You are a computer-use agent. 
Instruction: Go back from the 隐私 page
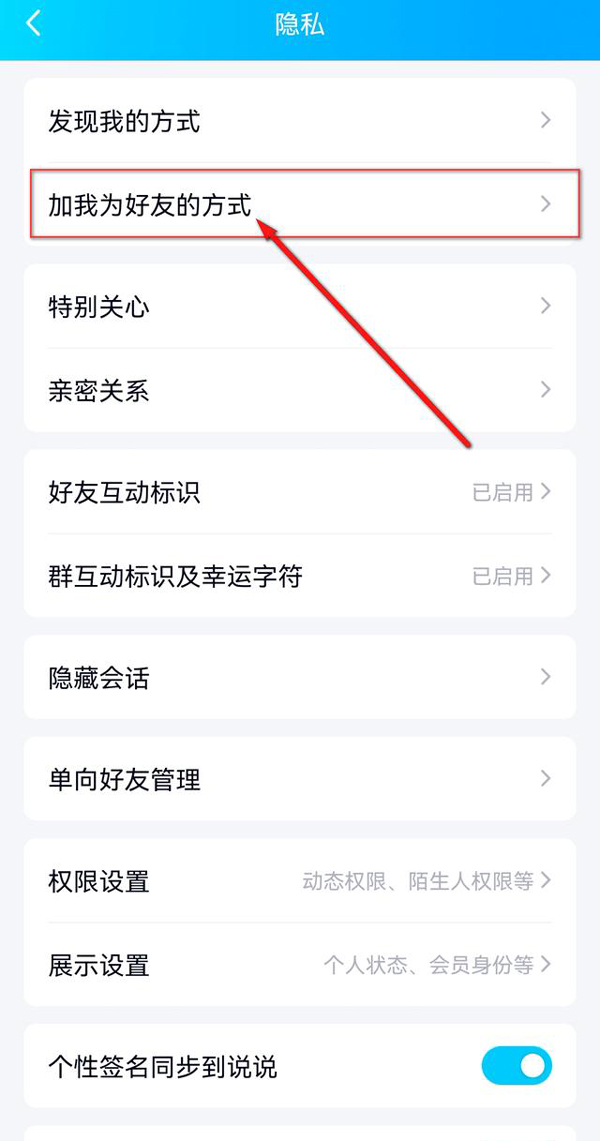(33, 24)
